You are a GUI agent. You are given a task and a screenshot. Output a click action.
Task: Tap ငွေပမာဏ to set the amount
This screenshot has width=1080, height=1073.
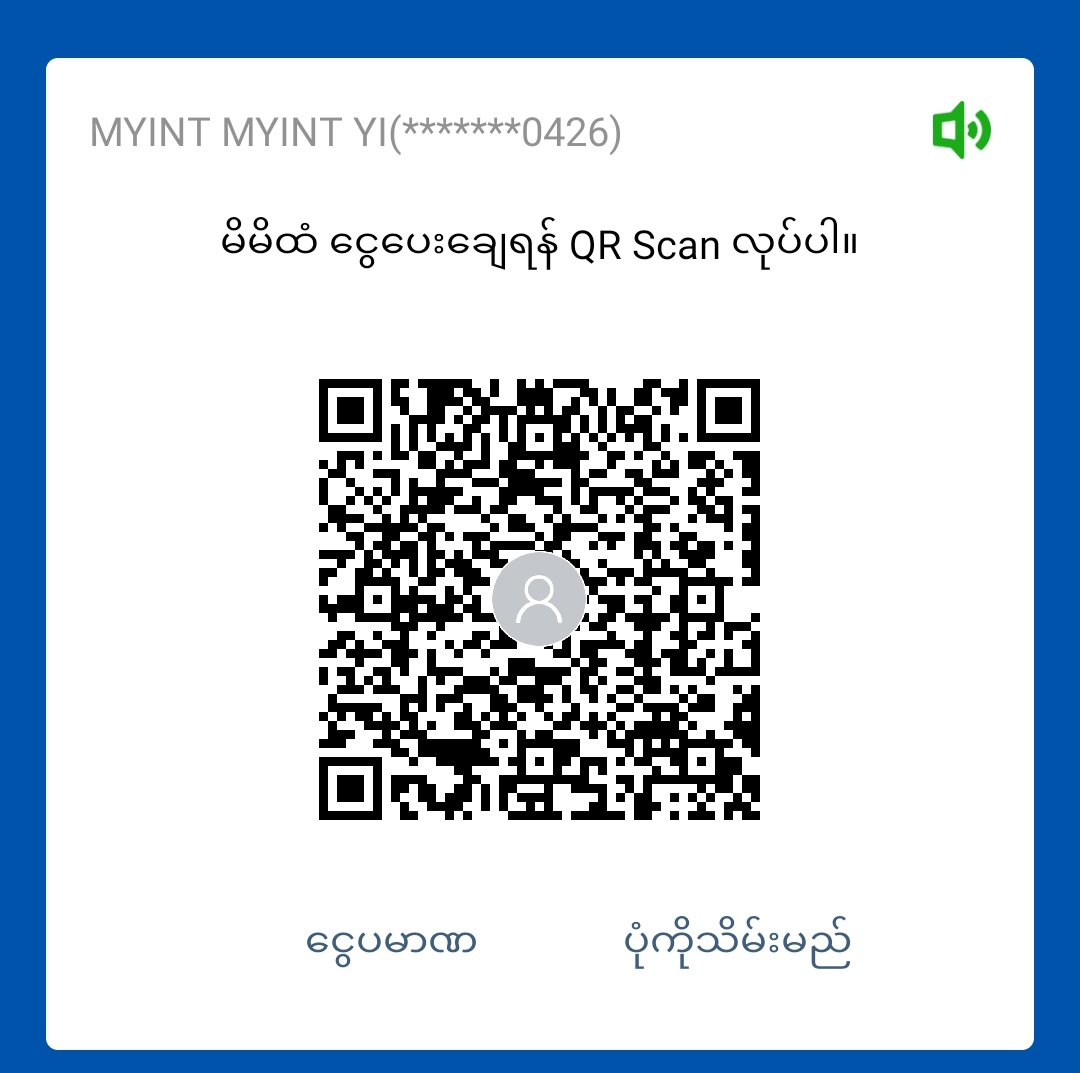[x=391, y=941]
